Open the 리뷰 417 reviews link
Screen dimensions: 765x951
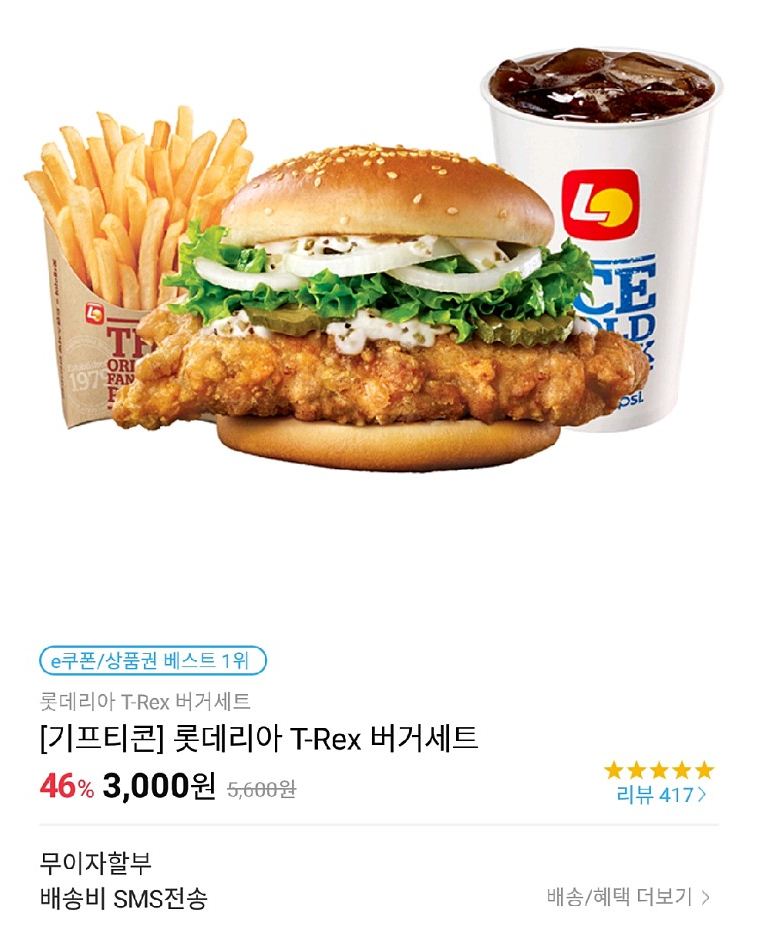click(660, 796)
